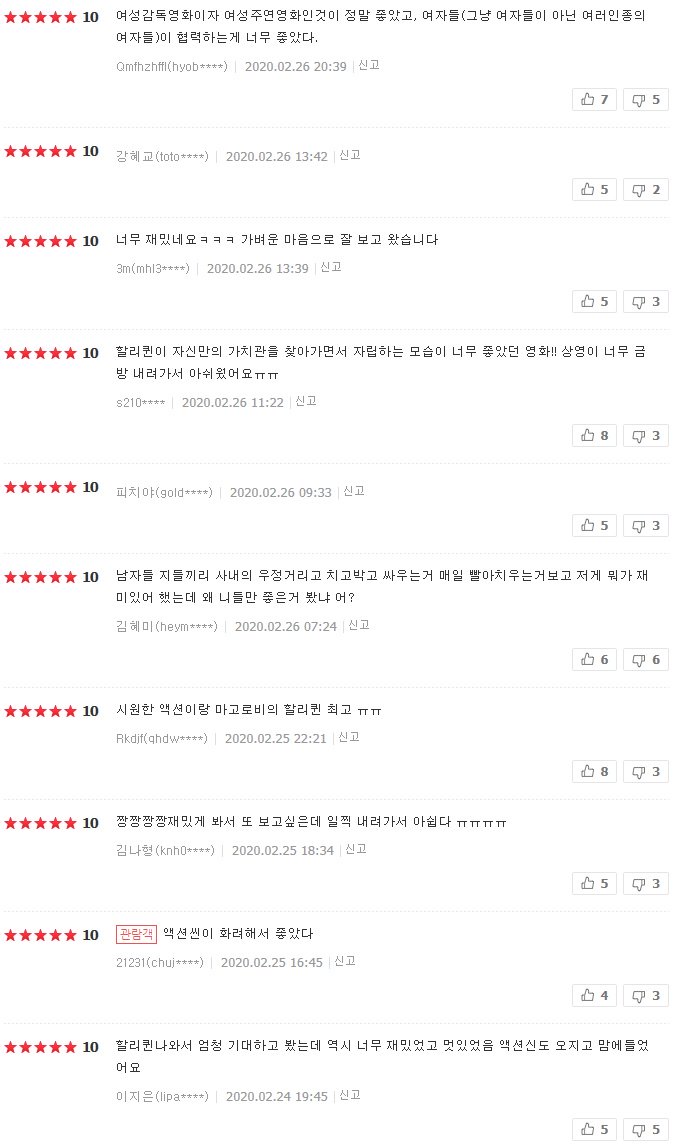Thumbs down 피치야(gold****)'s review
Screen dimensions: 674x1147
[x=646, y=525]
